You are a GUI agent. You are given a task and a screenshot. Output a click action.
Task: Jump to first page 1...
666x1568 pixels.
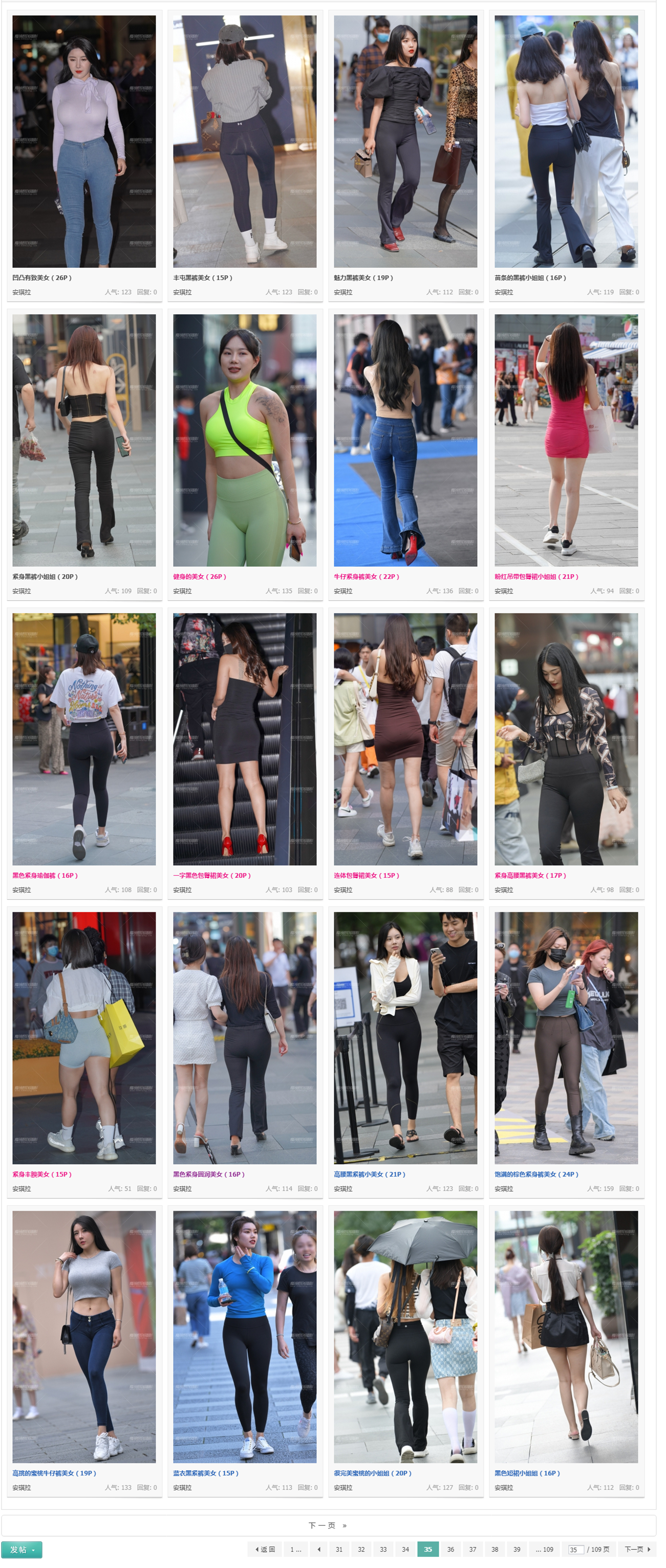295,1549
